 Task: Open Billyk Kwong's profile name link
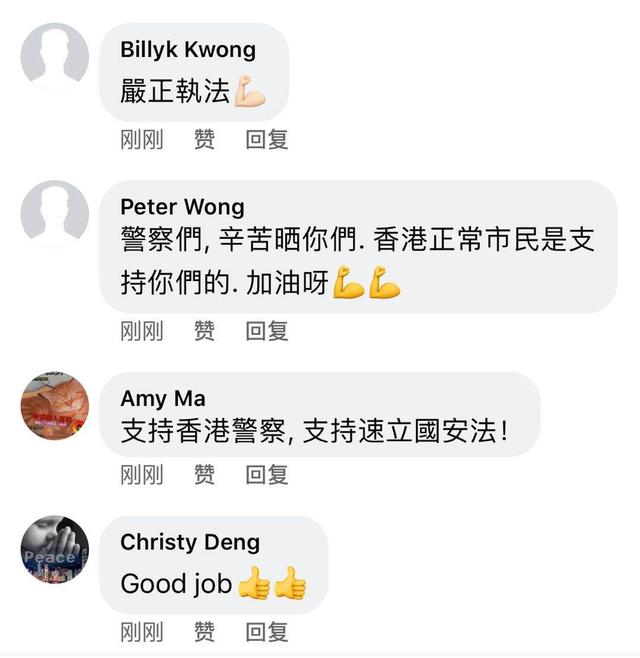(188, 49)
